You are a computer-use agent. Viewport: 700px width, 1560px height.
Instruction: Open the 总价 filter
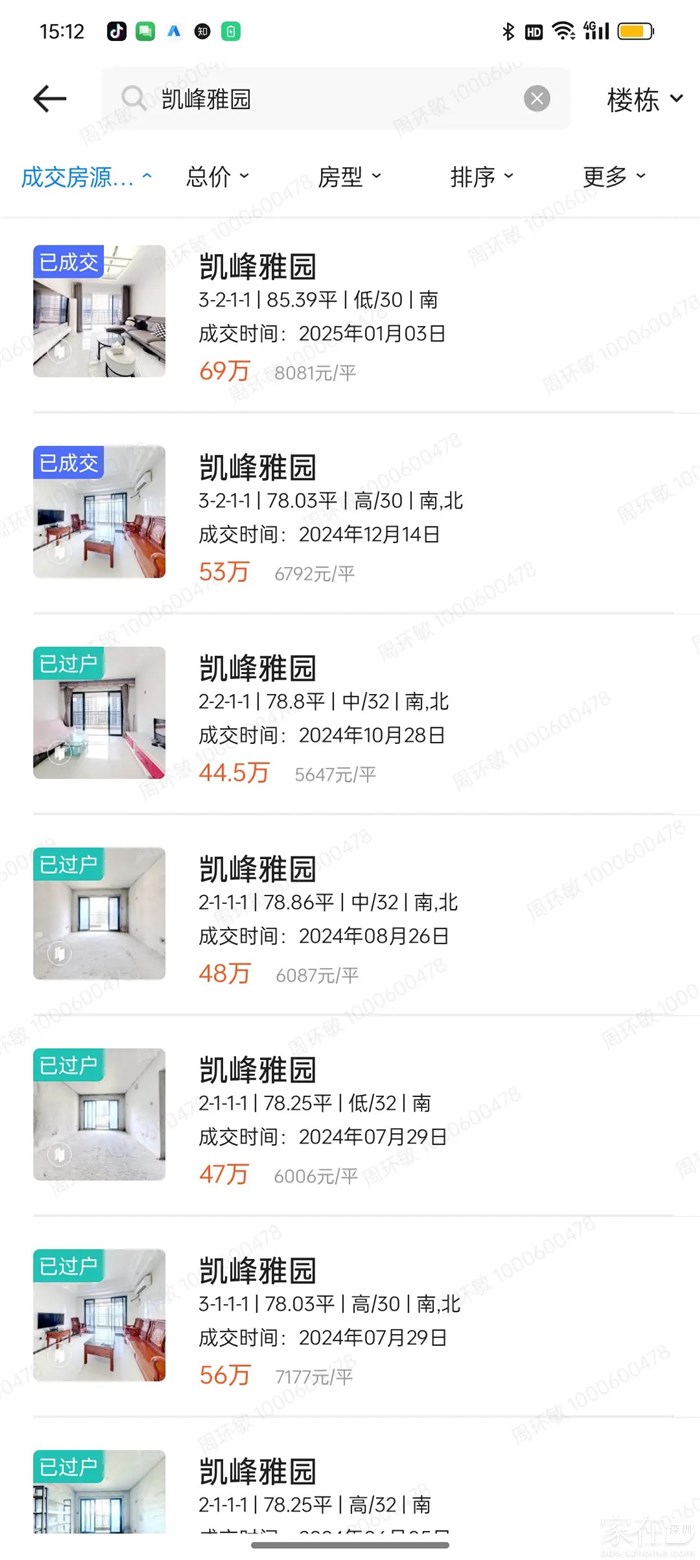(217, 177)
